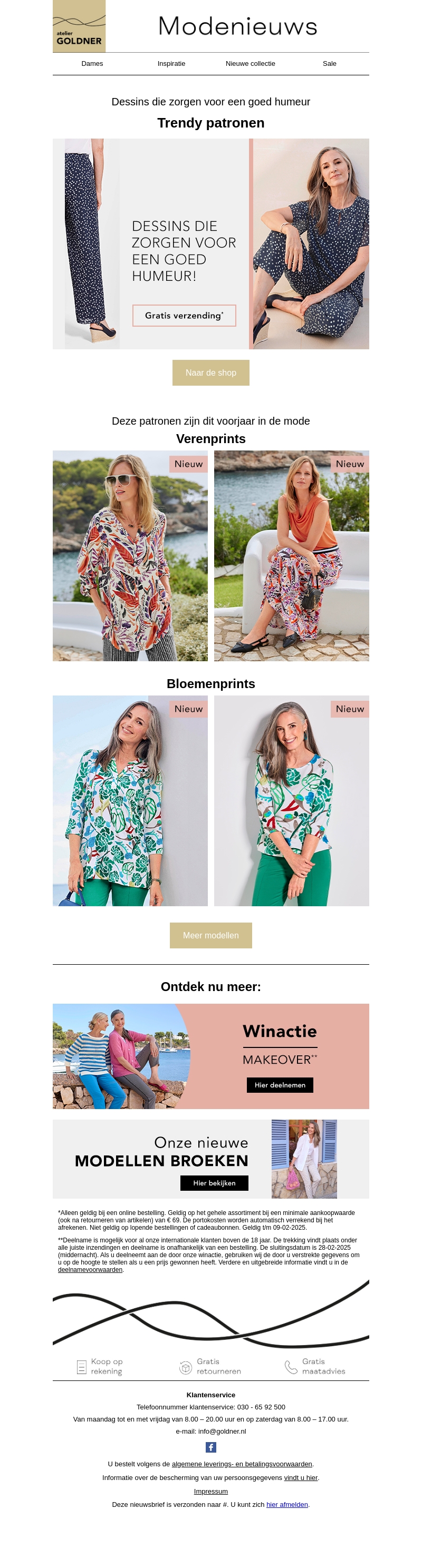Open the Impressum link
Screen dimensions: 422x1568
pyautogui.click(x=210, y=1491)
